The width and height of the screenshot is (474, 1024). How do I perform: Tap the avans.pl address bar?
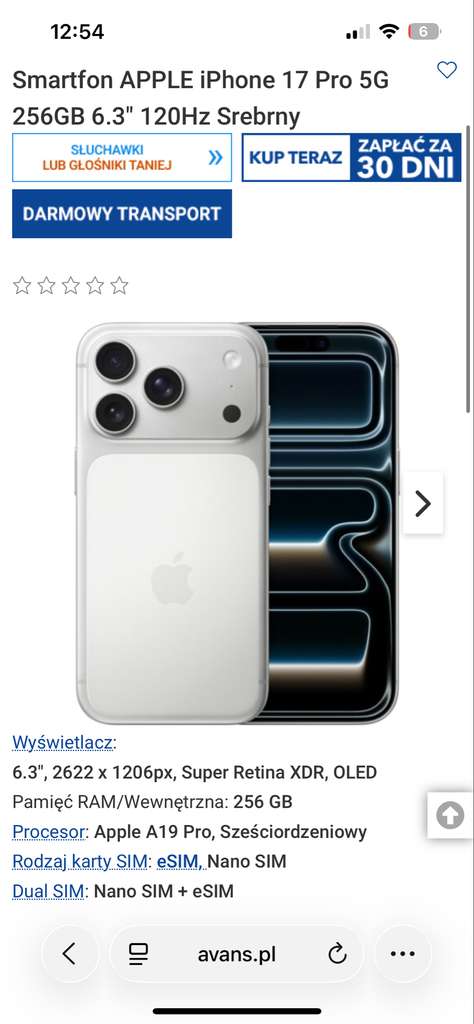coord(236,954)
